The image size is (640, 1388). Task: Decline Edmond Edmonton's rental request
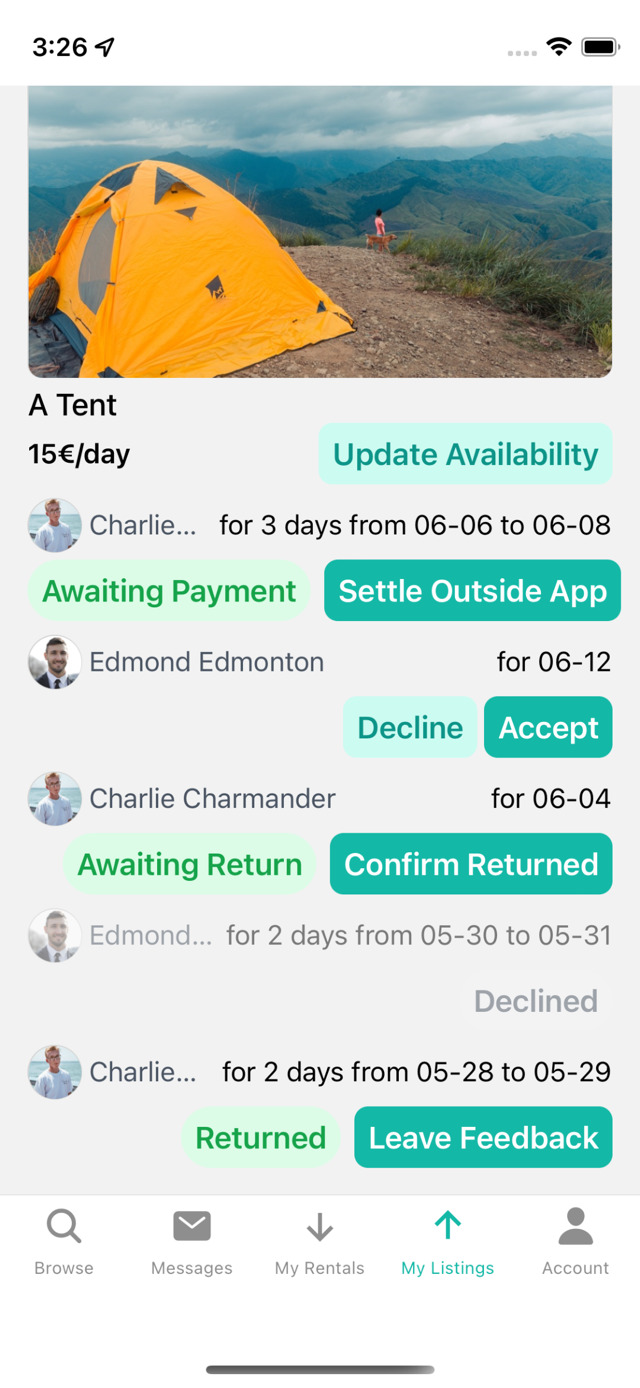(410, 728)
